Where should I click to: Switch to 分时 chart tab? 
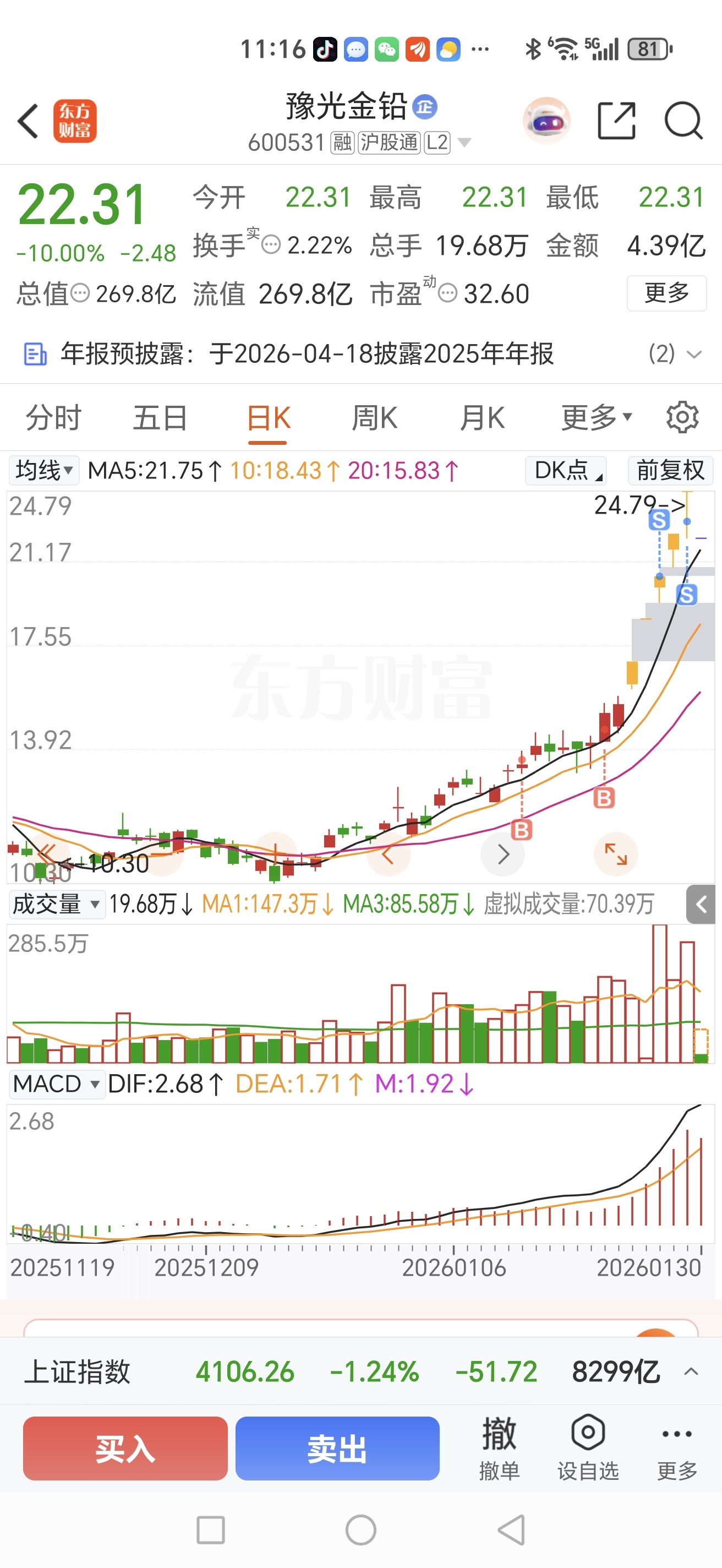[53, 418]
